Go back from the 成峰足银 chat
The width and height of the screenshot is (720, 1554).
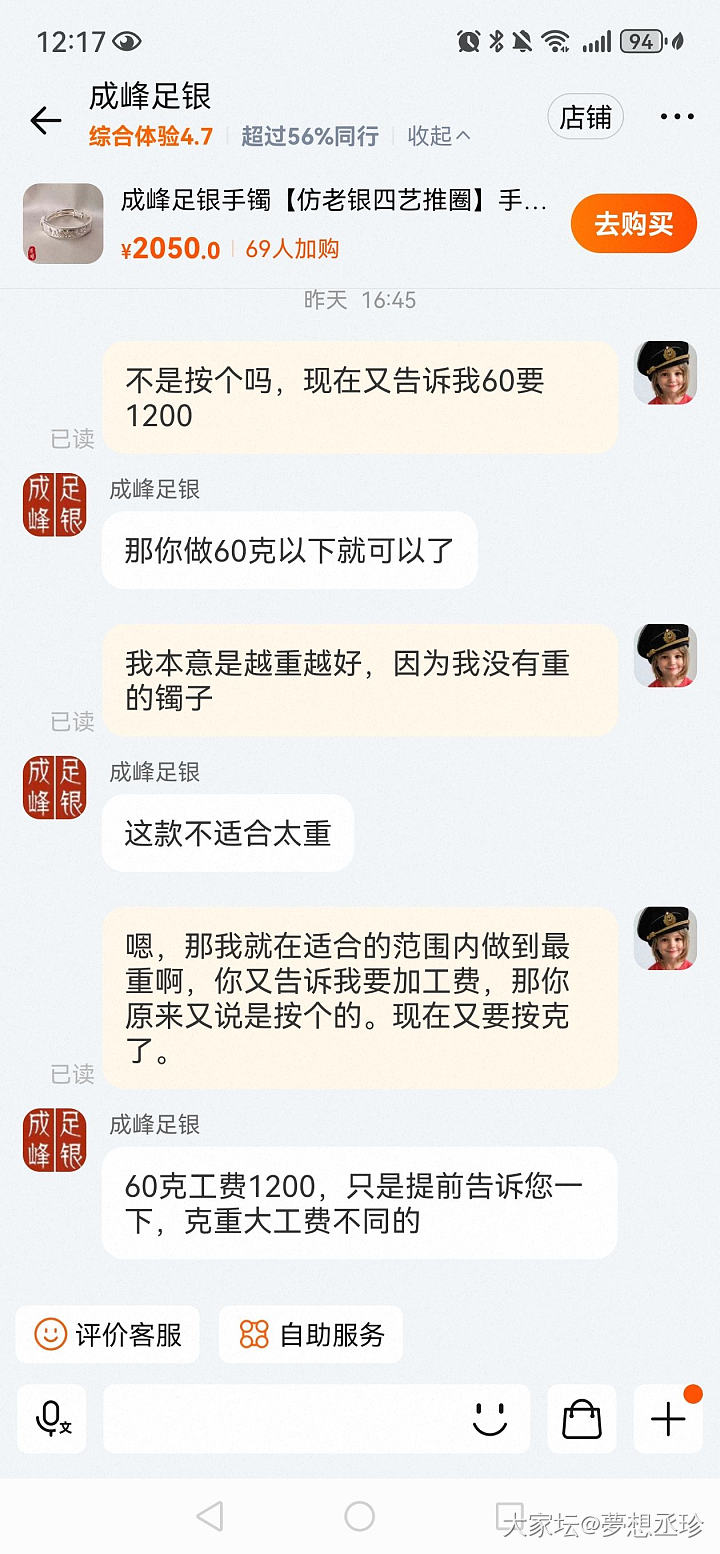point(46,121)
